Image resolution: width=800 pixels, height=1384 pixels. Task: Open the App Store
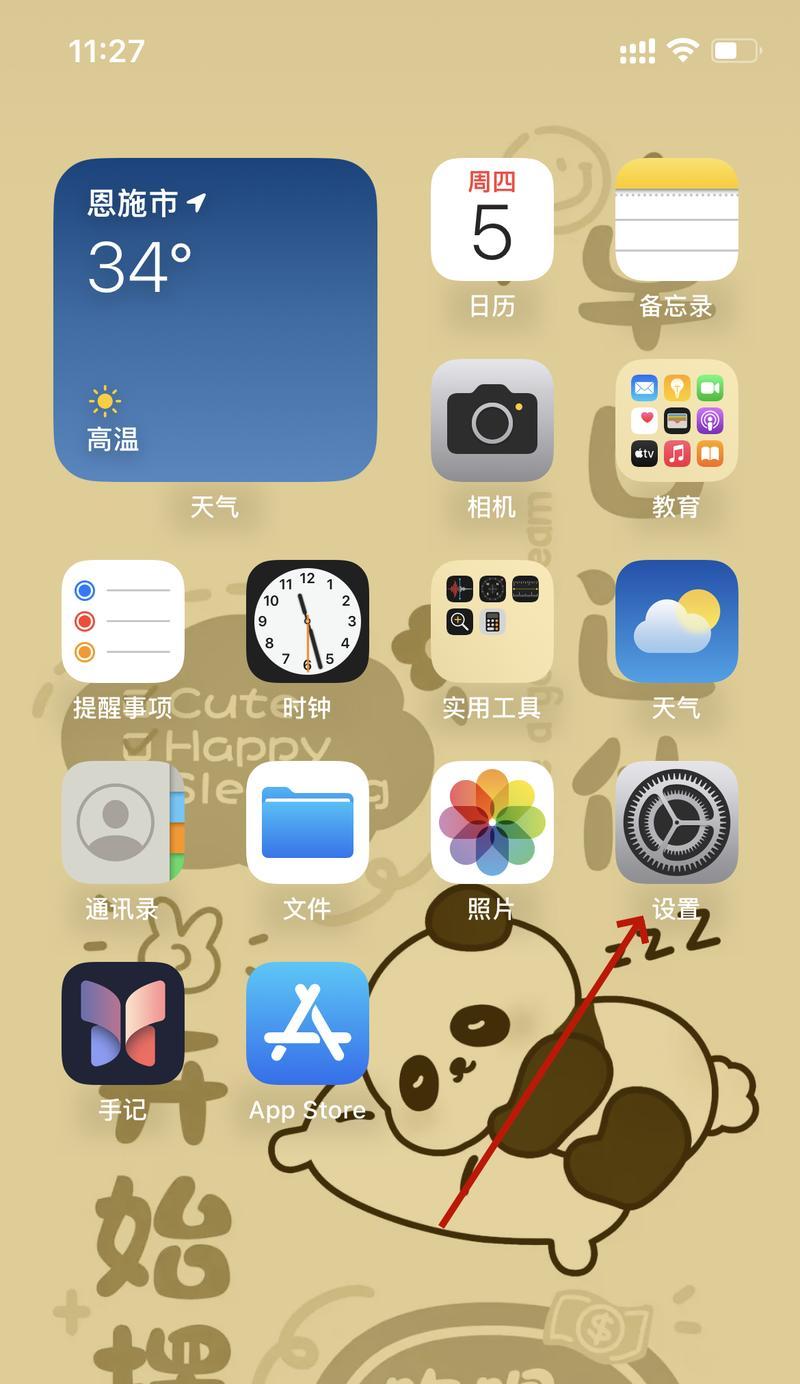pyautogui.click(x=307, y=1023)
